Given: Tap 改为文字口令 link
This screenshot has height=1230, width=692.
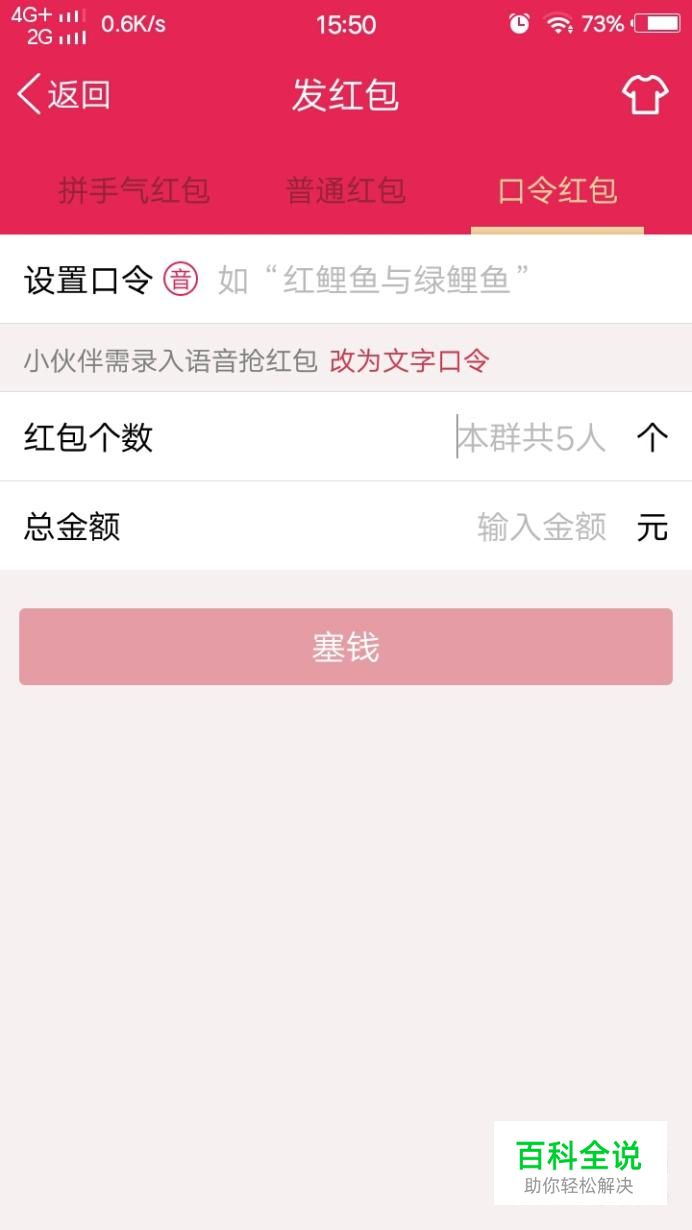Looking at the screenshot, I should click(x=409, y=361).
